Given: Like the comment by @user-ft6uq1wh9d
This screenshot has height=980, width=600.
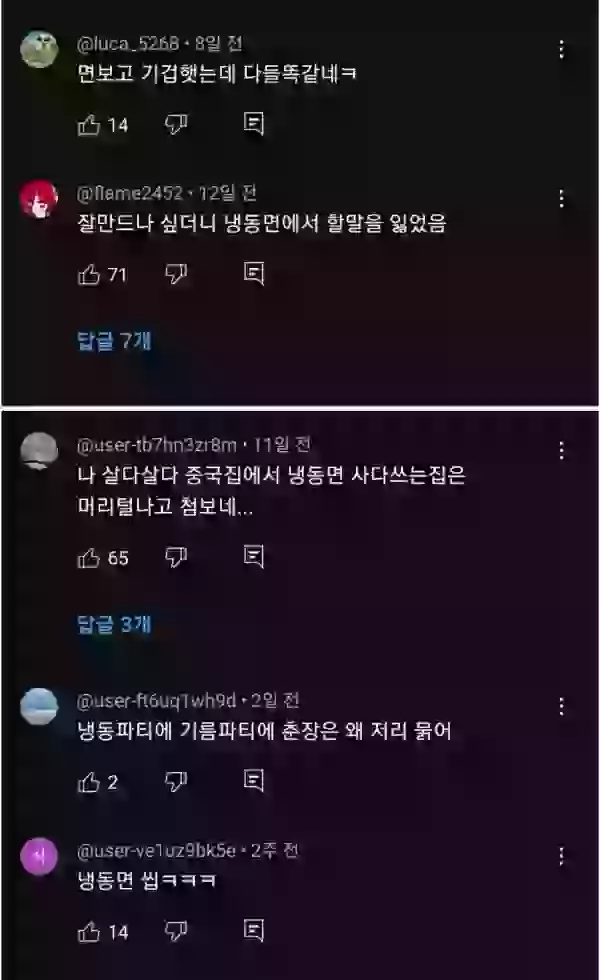Looking at the screenshot, I should tap(89, 782).
